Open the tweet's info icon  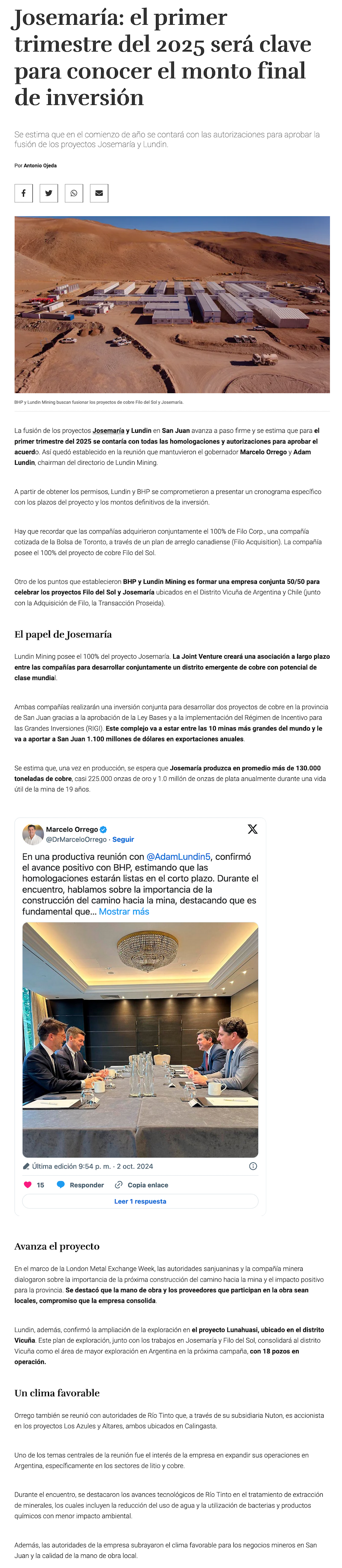click(x=253, y=1166)
